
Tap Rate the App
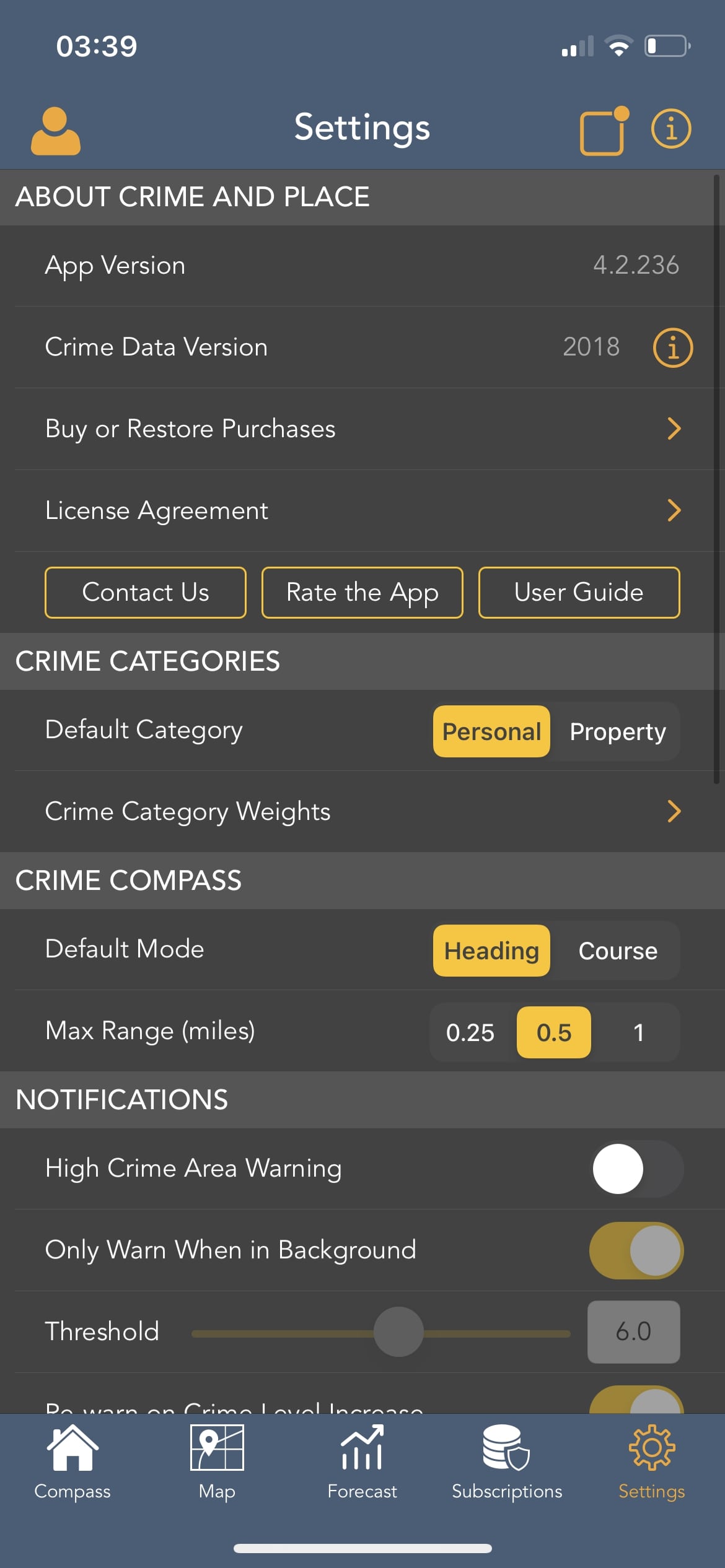click(362, 593)
